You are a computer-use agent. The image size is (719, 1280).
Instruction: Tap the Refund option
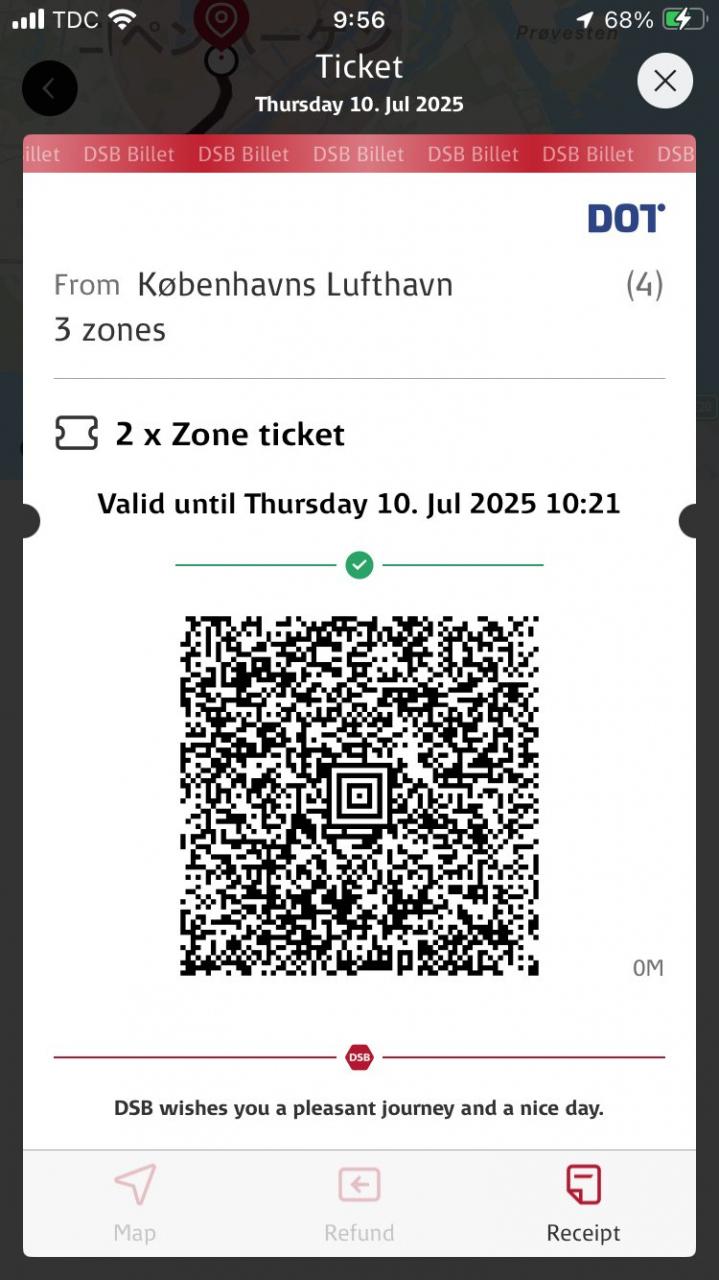359,1203
